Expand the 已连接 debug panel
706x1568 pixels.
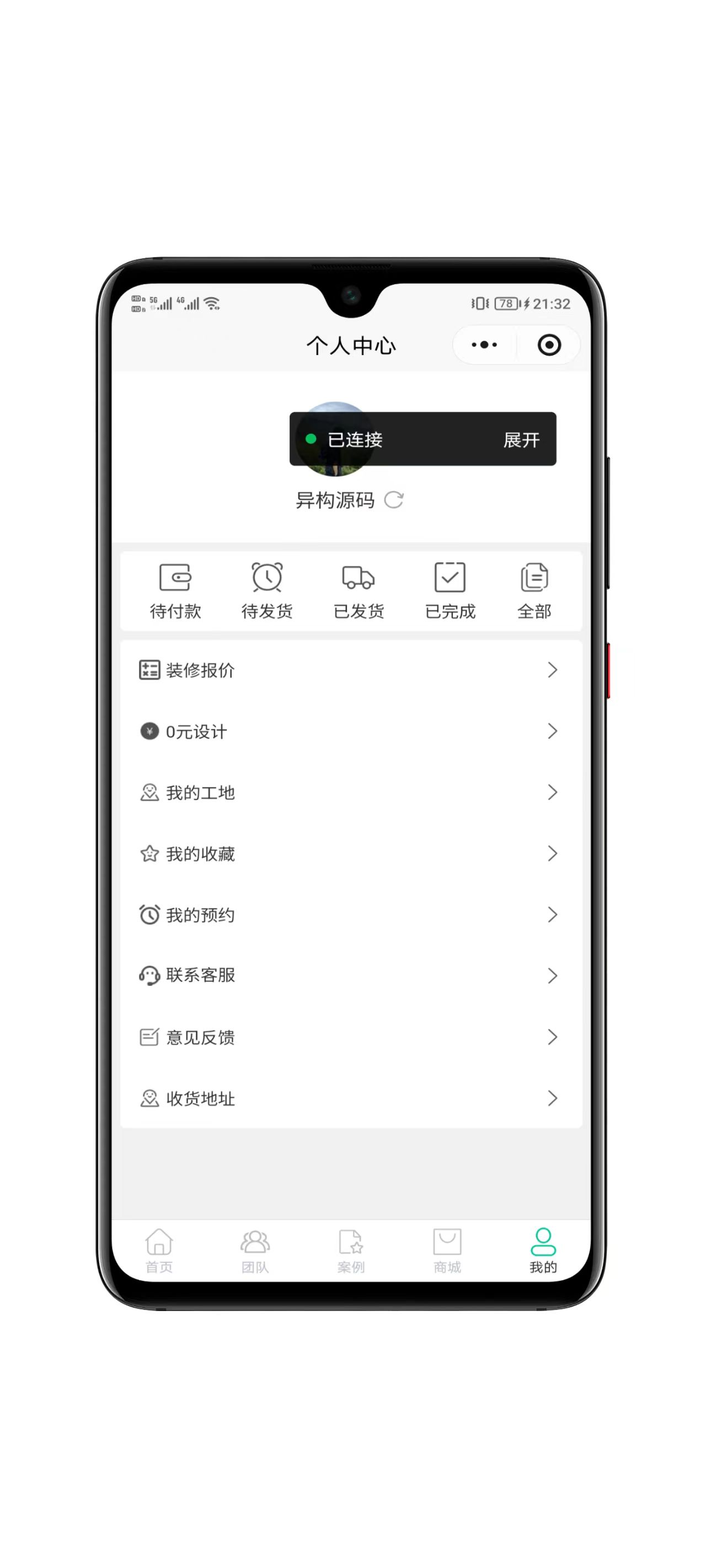coord(521,439)
